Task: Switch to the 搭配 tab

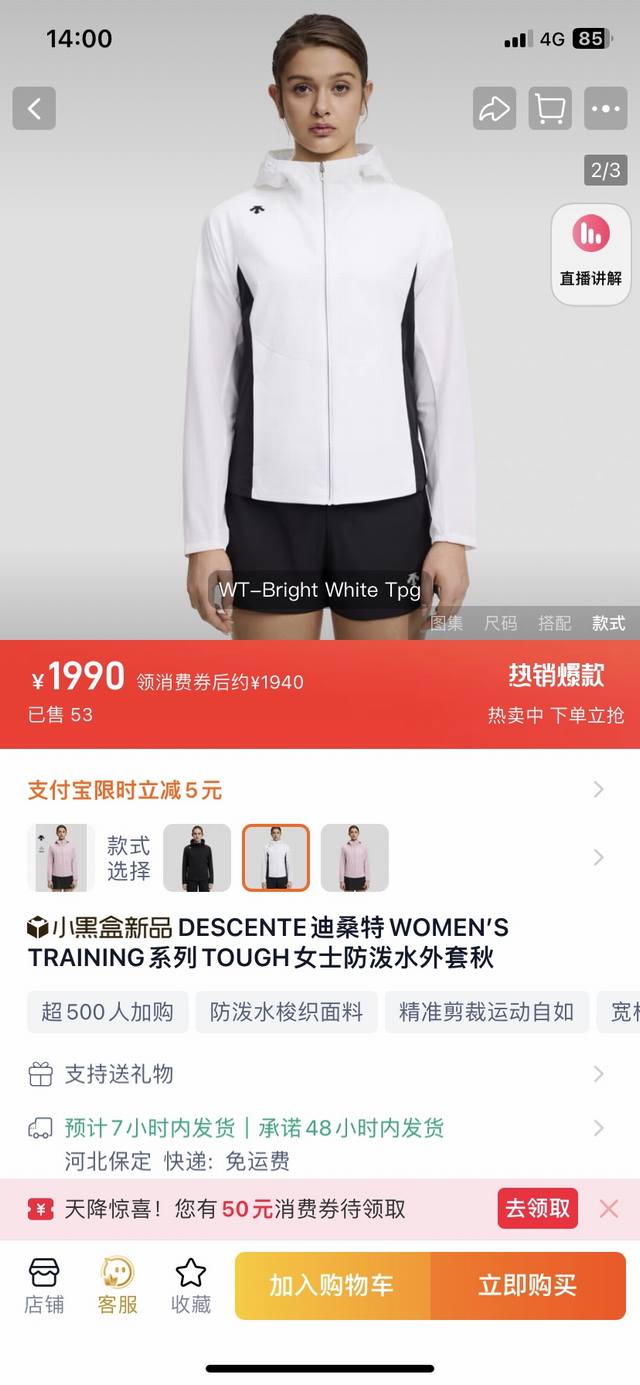Action: [555, 623]
